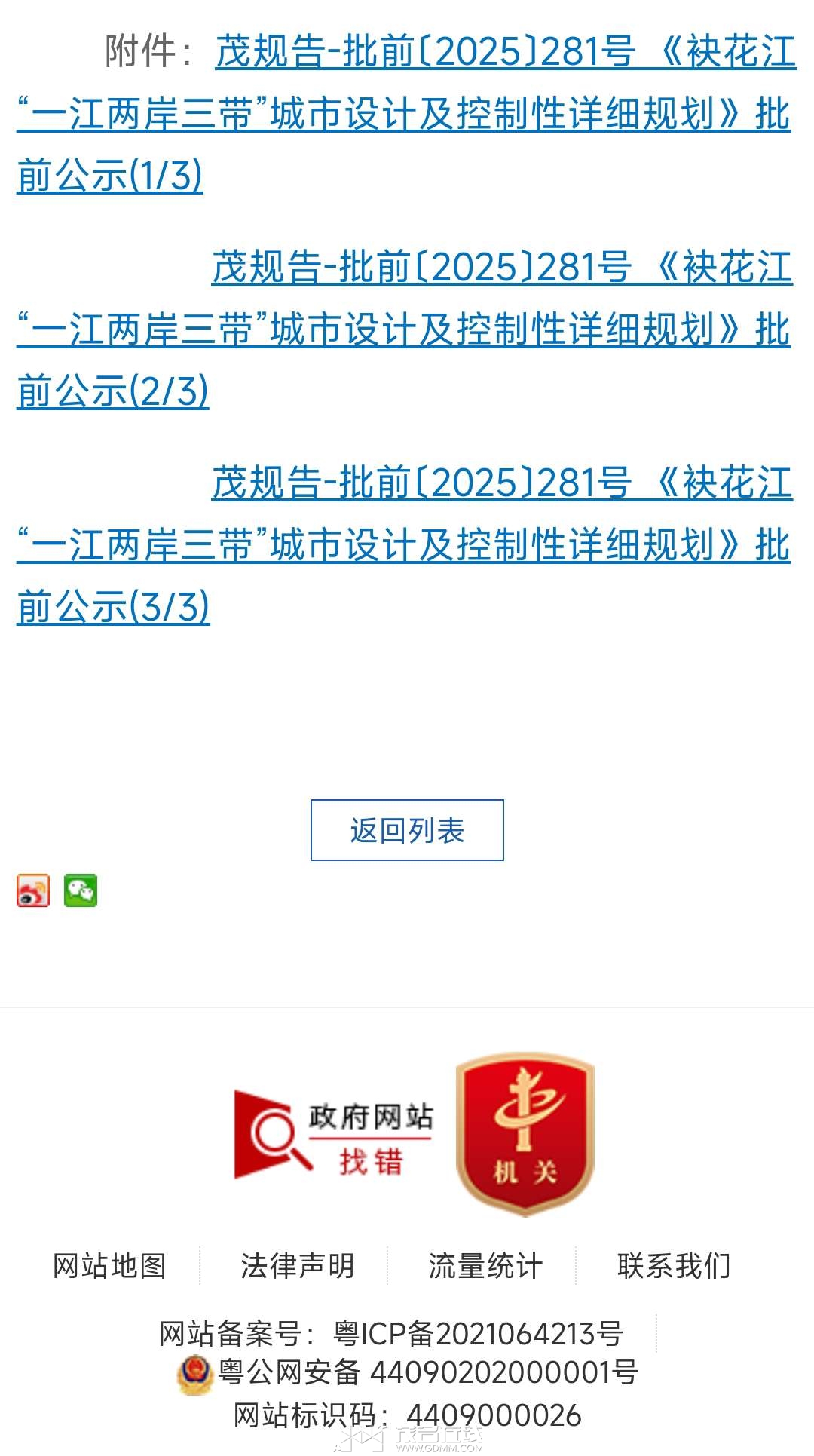
Task: Tap the 返回列表 button
Action: point(407,830)
